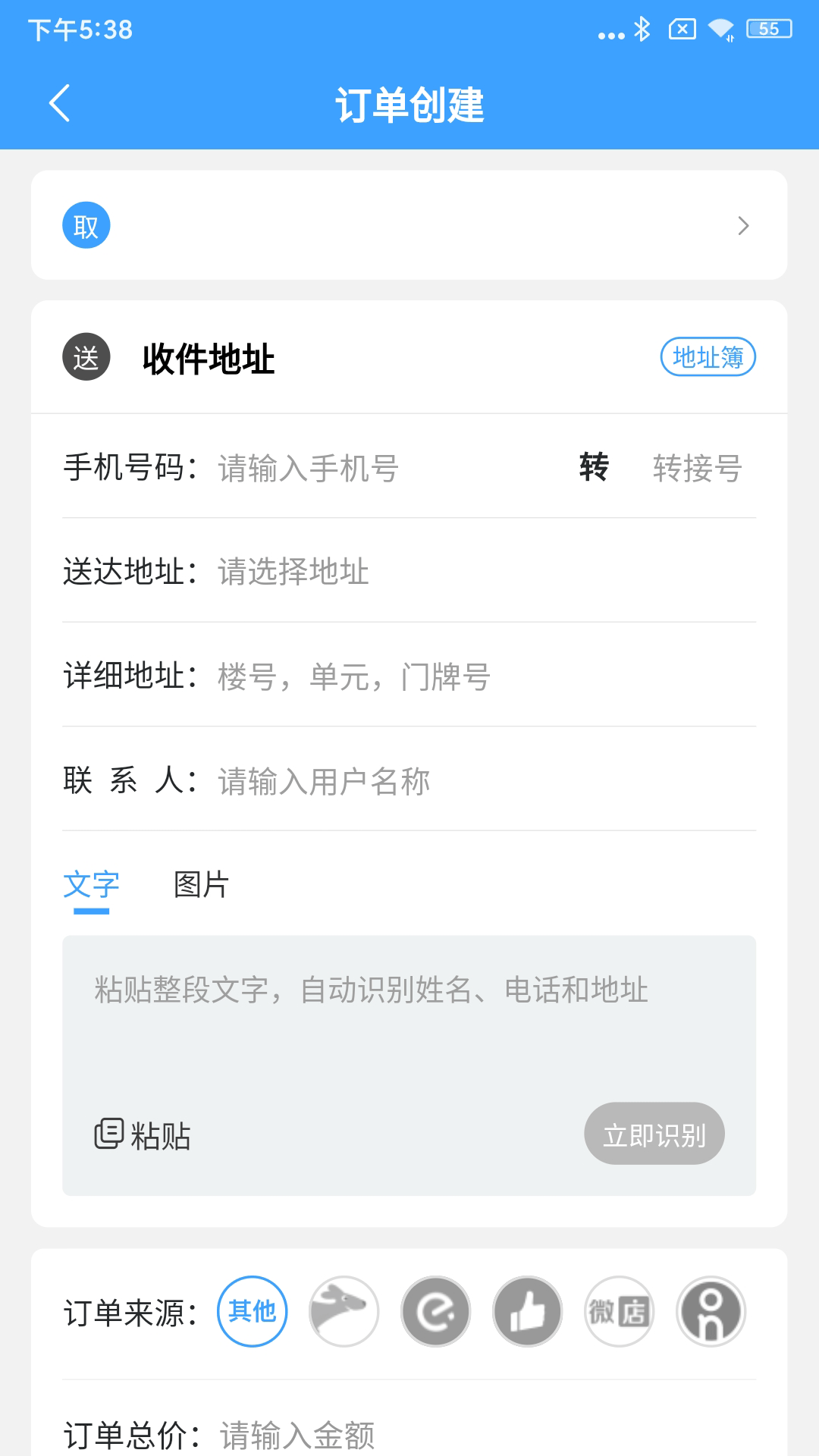This screenshot has height=1456, width=819.
Task: Select 饿了么 as the order source
Action: tap(435, 1310)
